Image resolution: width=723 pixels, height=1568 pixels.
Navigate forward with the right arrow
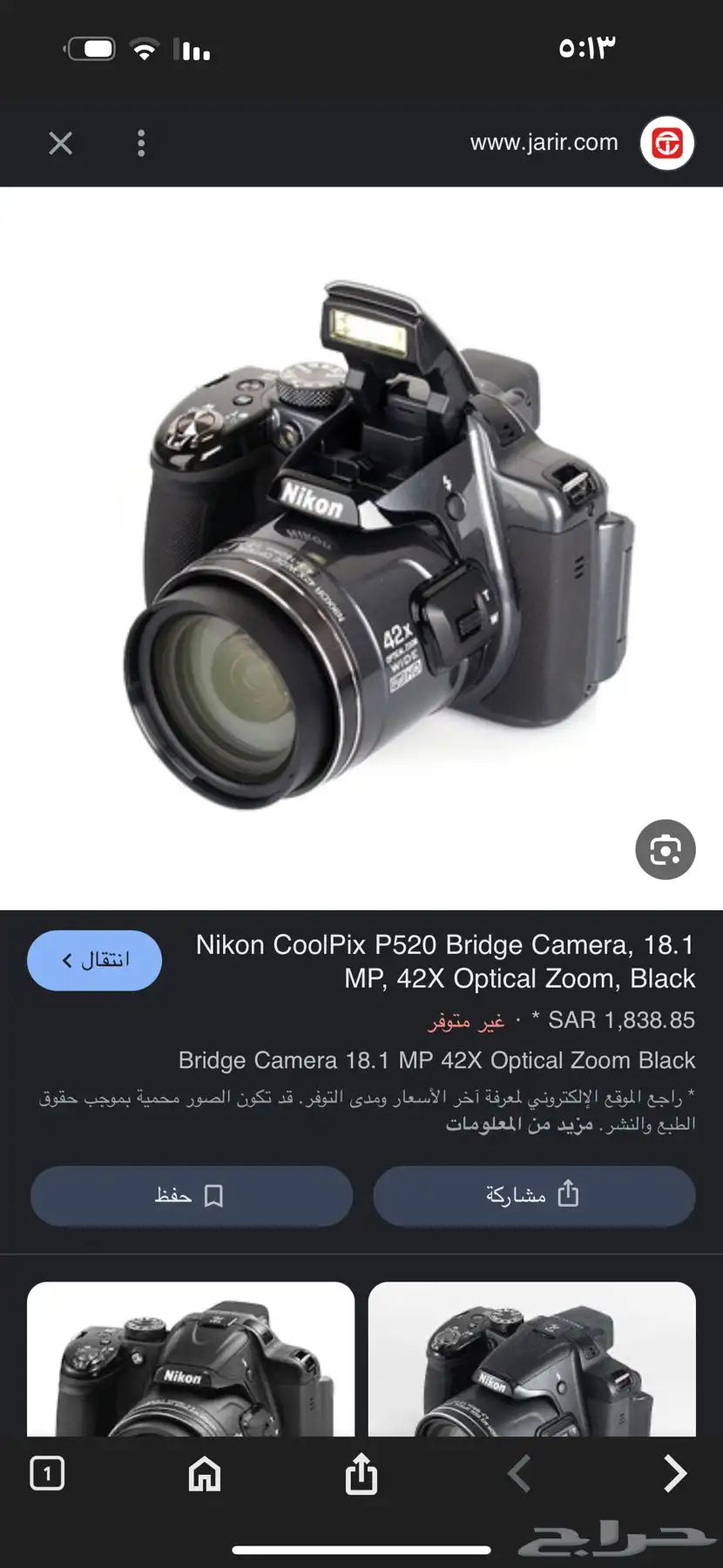click(x=674, y=1473)
